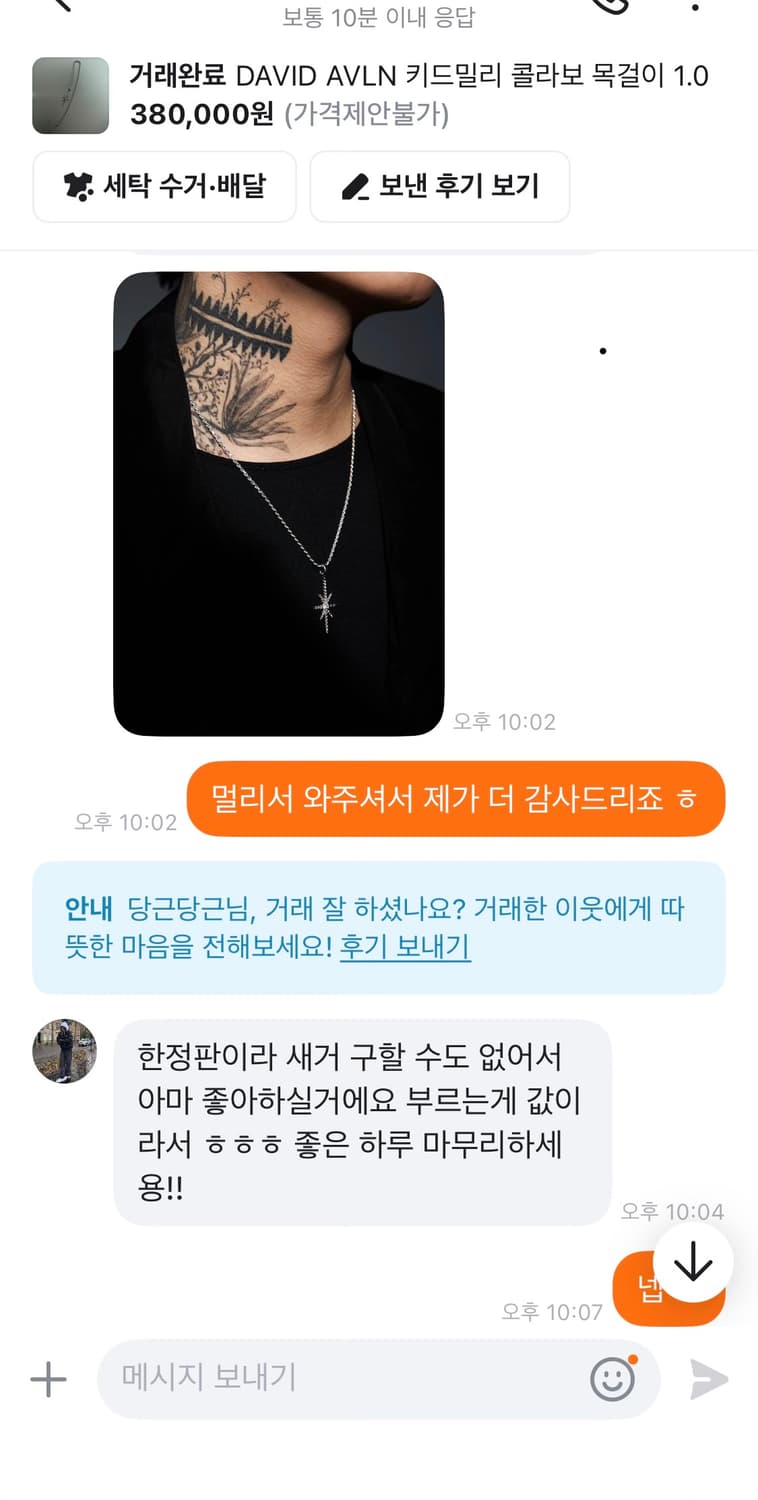Open the emoji picker smiley icon
Image resolution: width=758 pixels, height=1500 pixels.
tap(613, 1379)
